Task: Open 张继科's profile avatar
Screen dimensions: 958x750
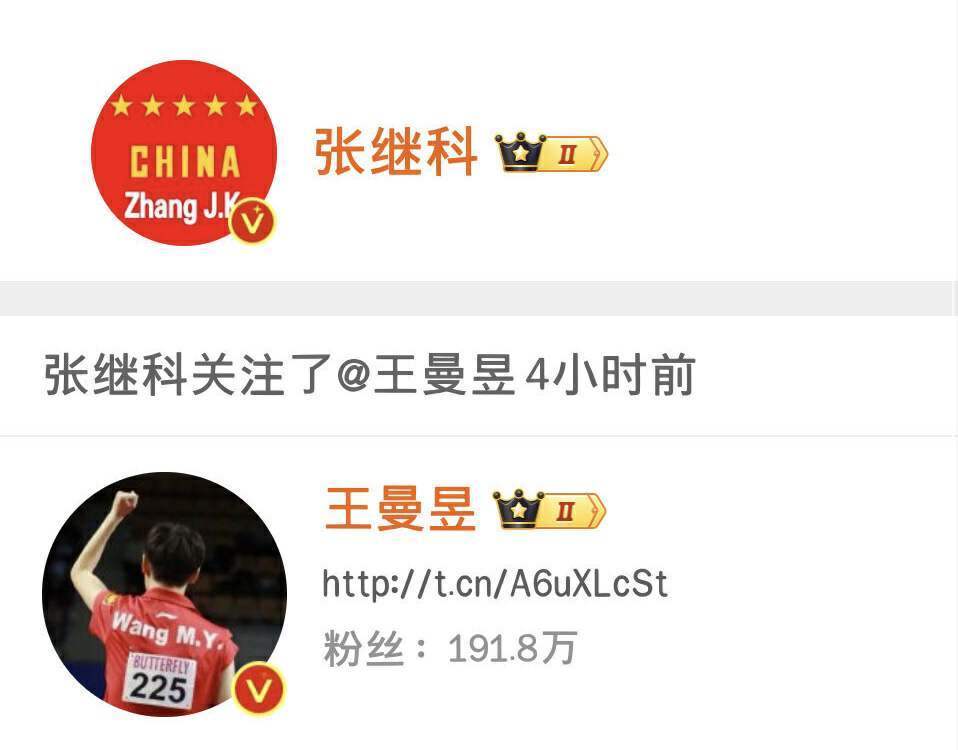Action: (x=184, y=153)
